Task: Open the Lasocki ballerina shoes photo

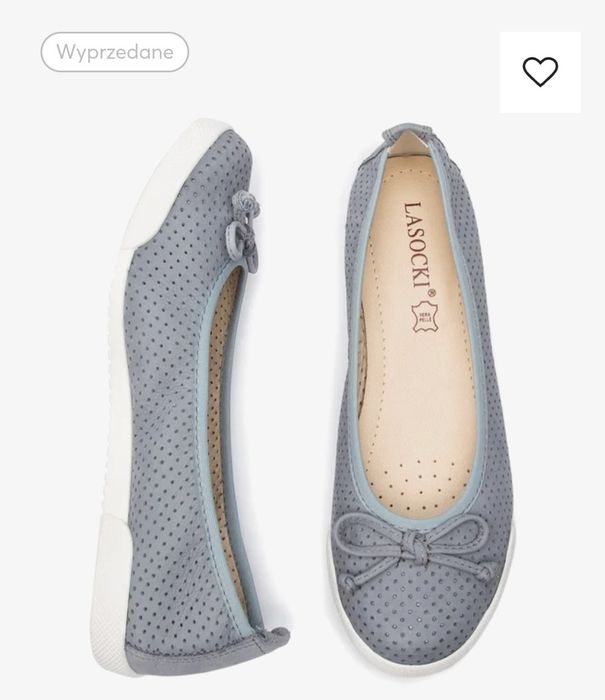Action: pos(300,400)
